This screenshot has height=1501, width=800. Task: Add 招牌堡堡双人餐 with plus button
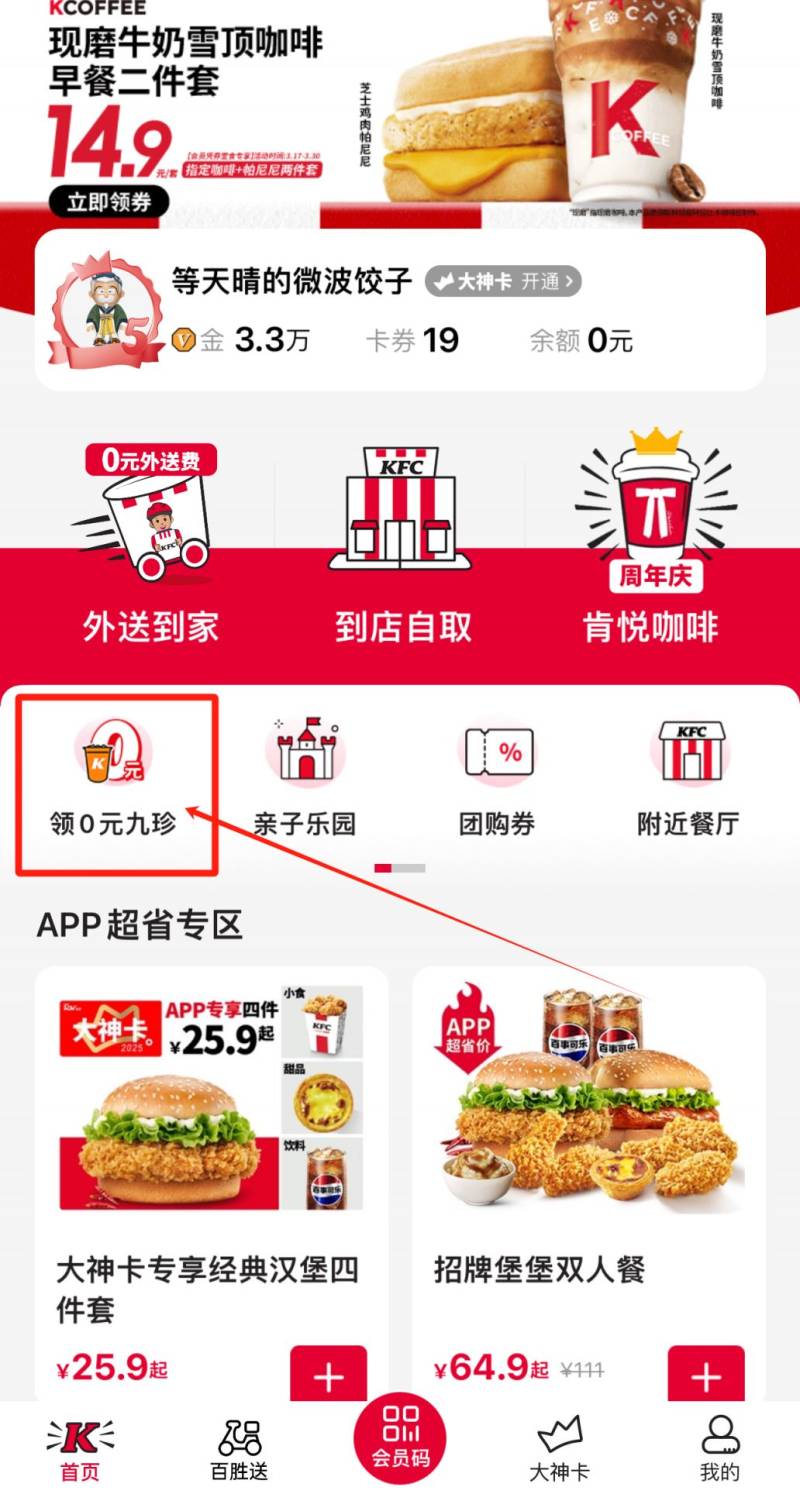706,1376
